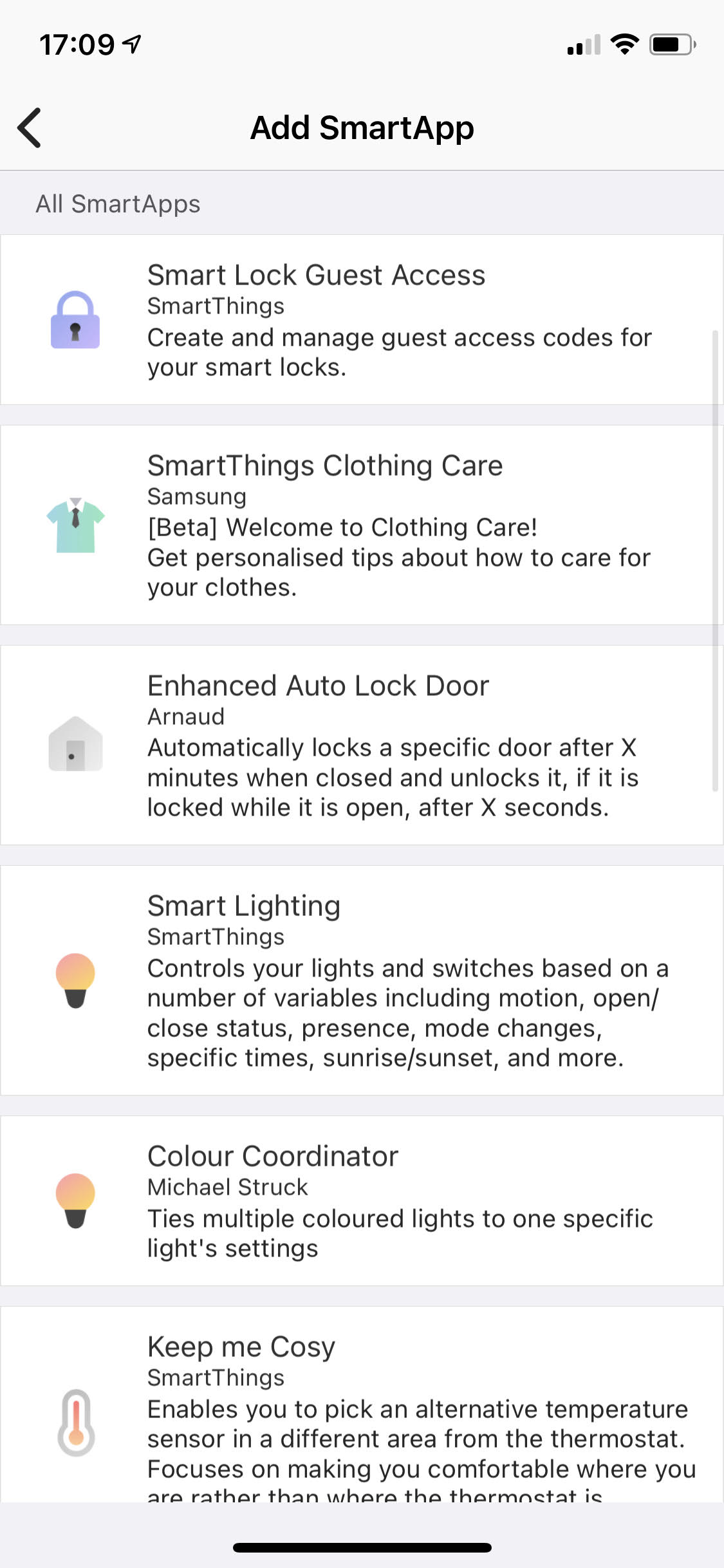Image resolution: width=724 pixels, height=1568 pixels.
Task: Select SmartThings Clothing Care
Action: click(360, 525)
